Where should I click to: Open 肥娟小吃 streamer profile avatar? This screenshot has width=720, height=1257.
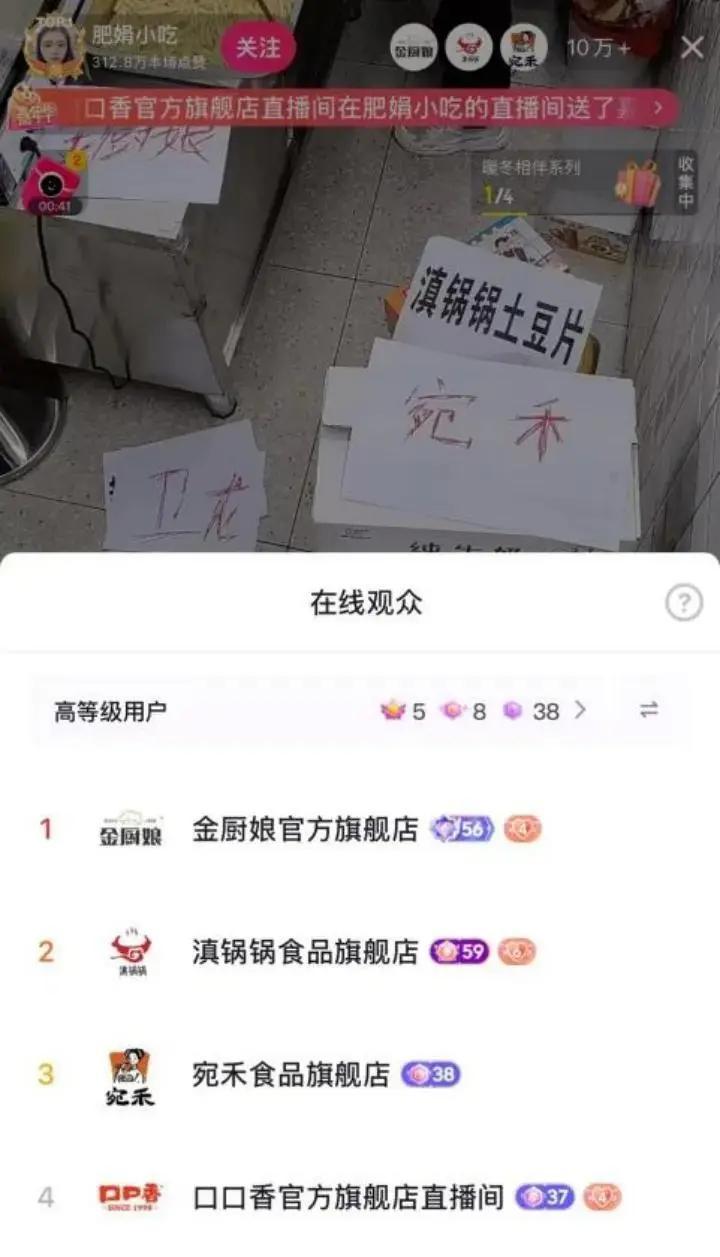point(51,47)
